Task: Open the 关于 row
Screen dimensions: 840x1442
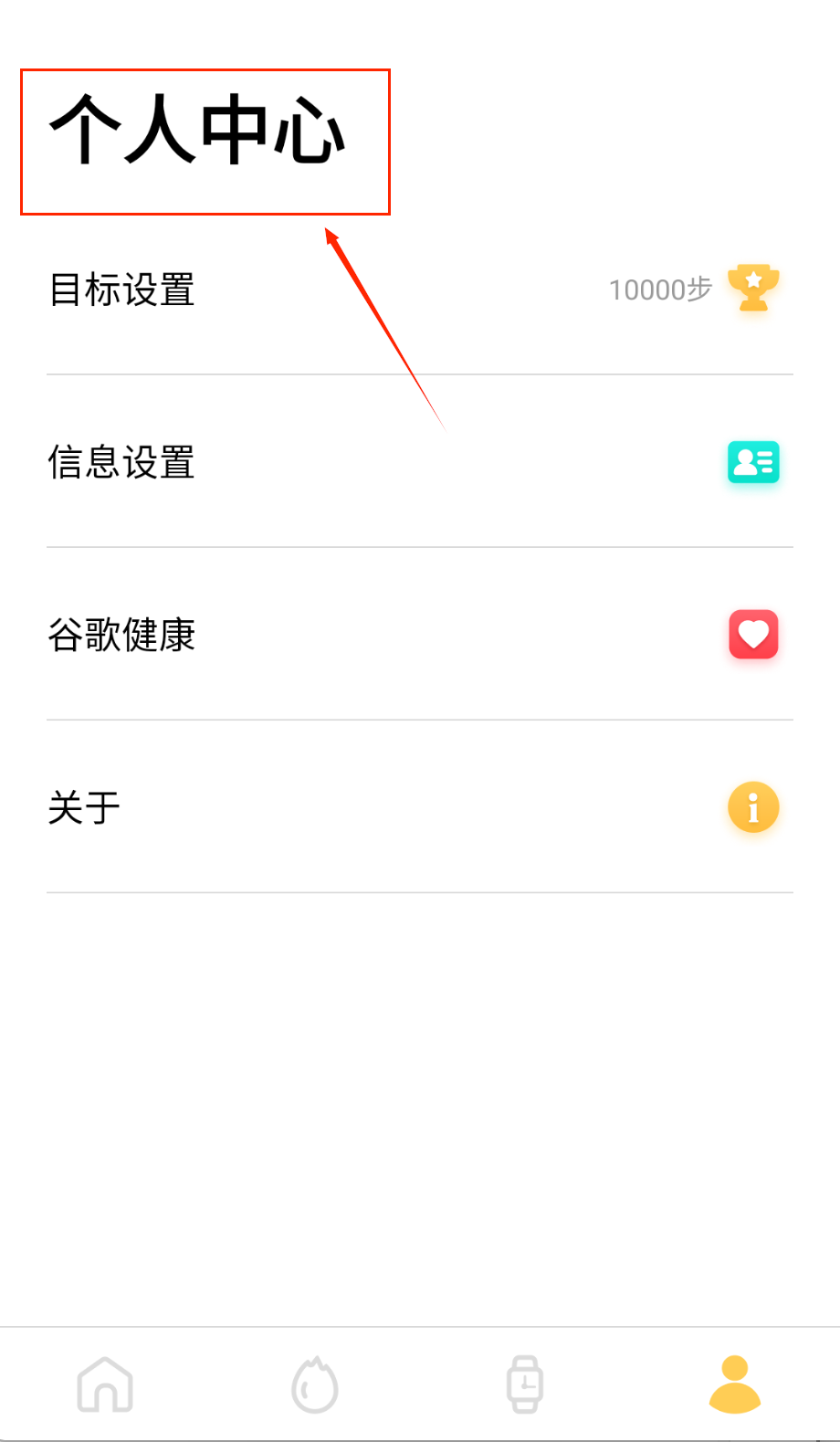Action: (419, 807)
